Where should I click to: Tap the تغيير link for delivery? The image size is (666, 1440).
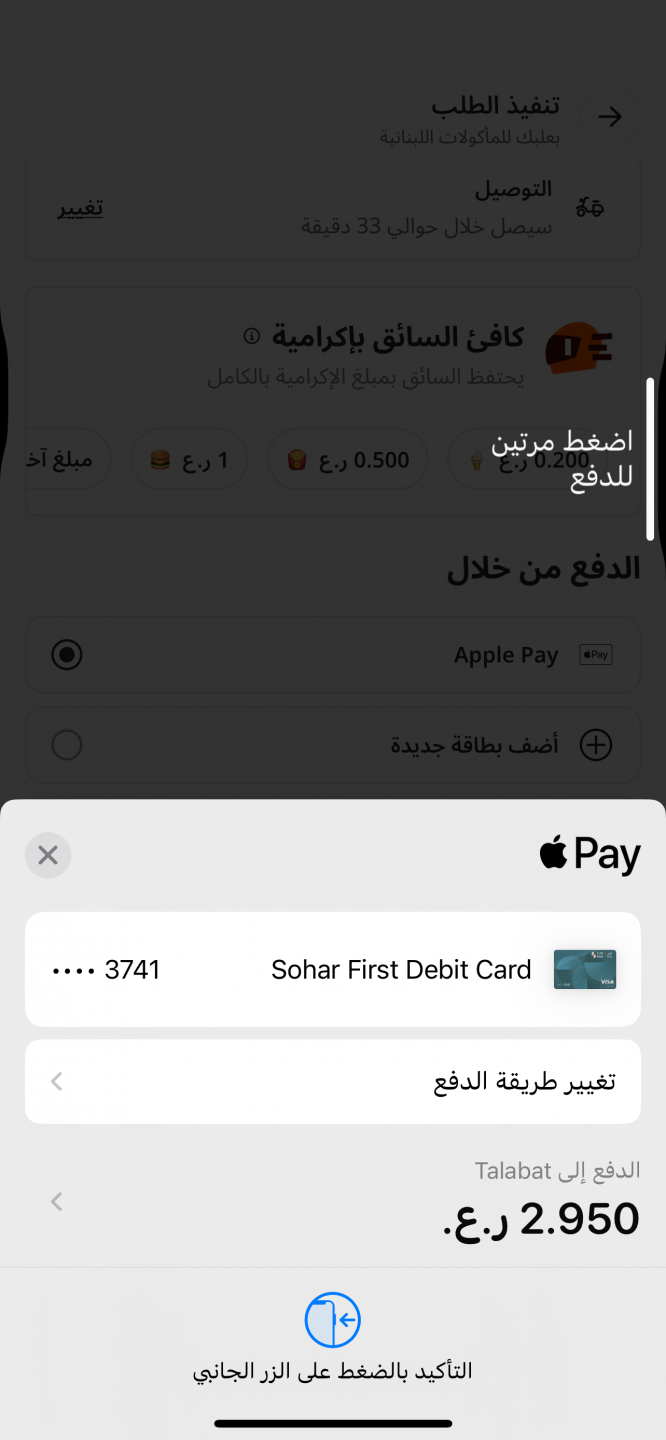(x=80, y=208)
